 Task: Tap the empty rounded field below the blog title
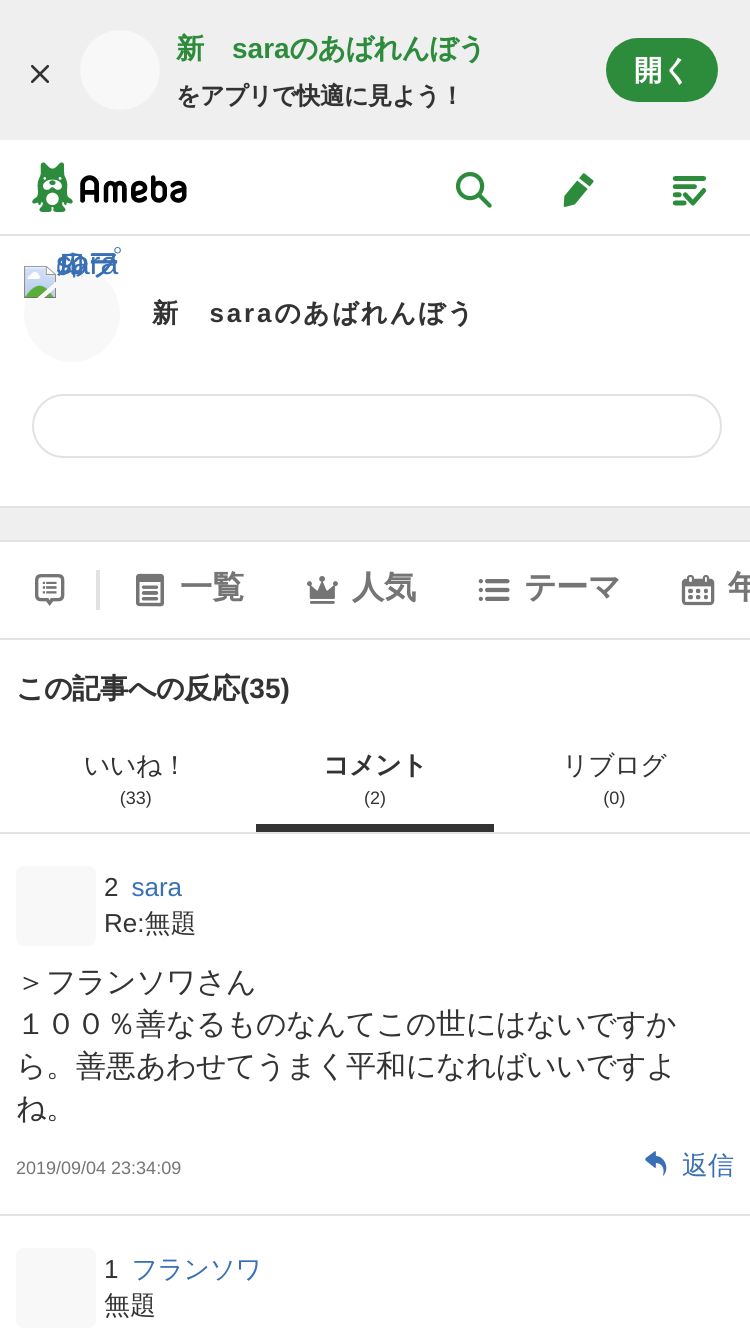[x=377, y=426]
